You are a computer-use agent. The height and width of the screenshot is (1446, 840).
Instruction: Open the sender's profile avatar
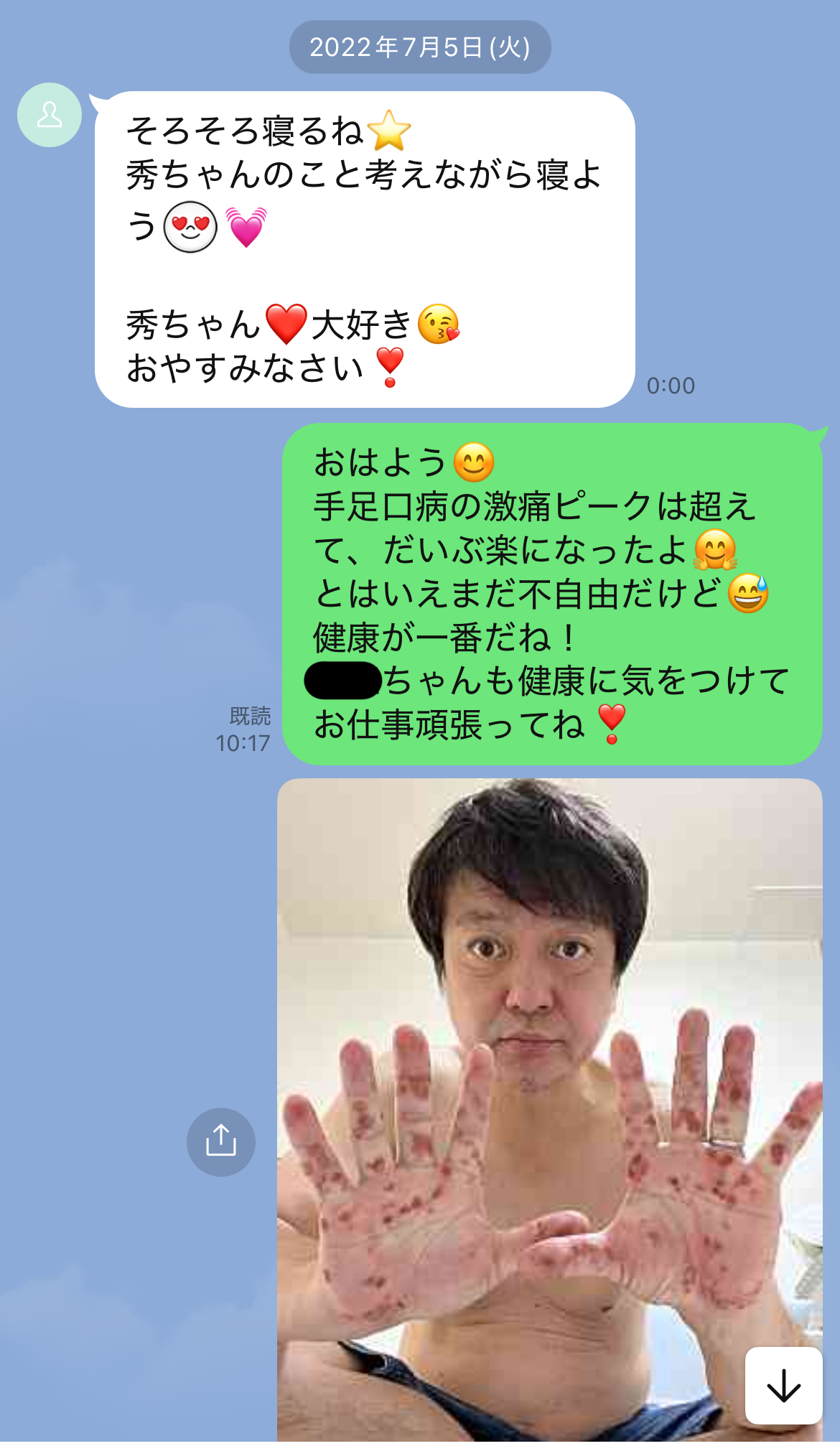tap(49, 115)
